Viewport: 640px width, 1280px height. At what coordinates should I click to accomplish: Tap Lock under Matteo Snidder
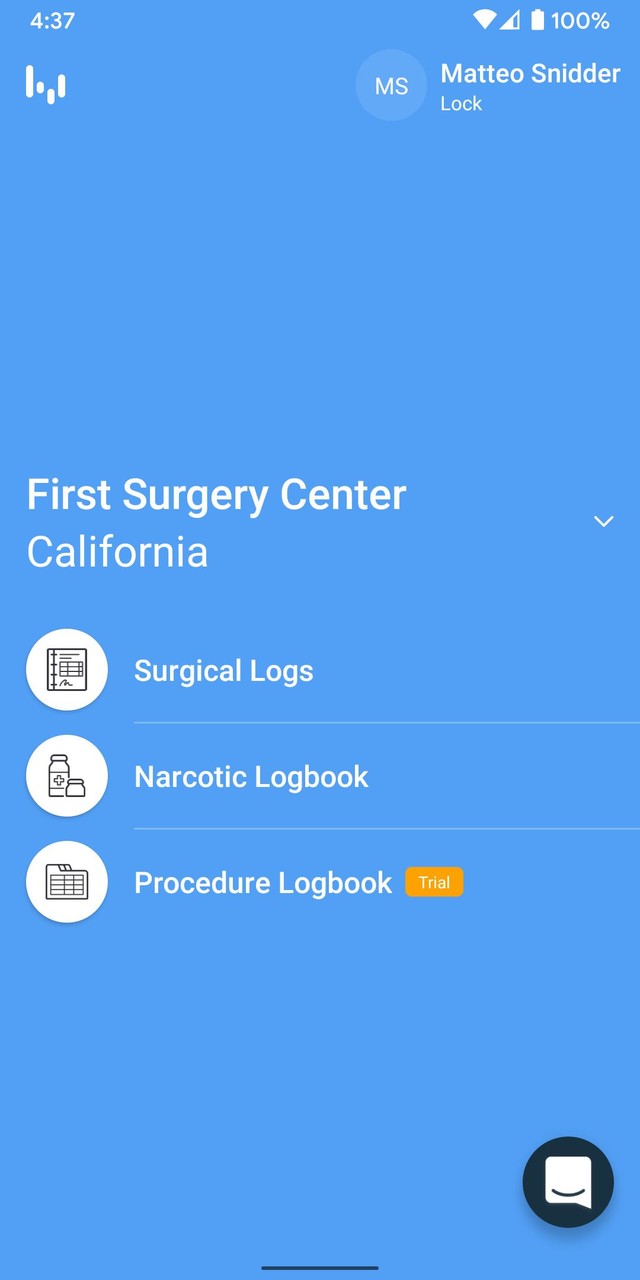pos(461,104)
